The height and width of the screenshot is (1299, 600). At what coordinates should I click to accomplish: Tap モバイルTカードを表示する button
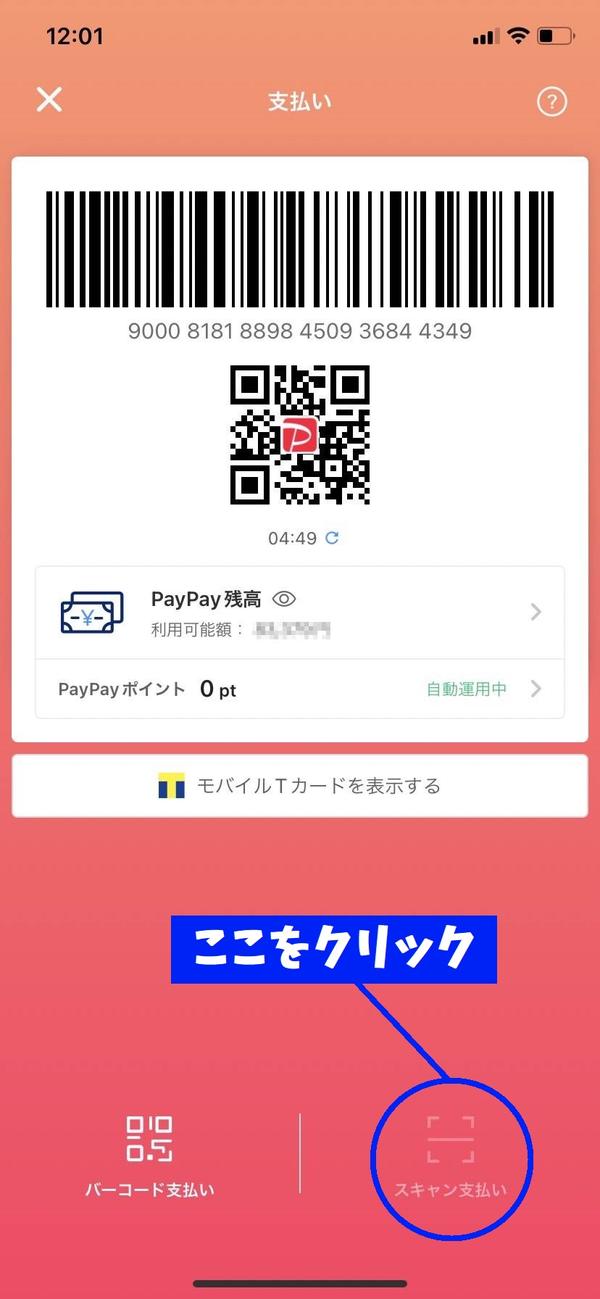coord(300,786)
